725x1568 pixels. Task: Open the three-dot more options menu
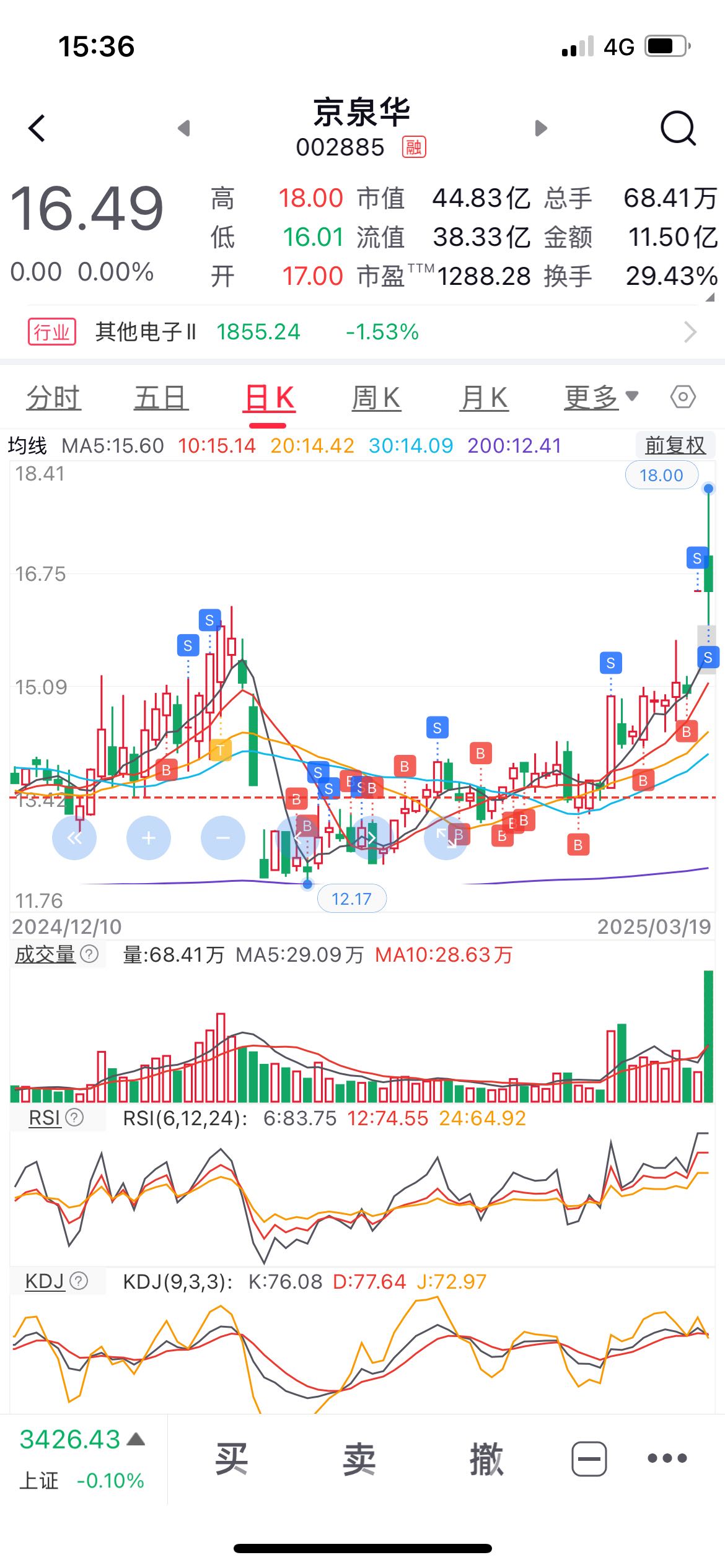click(x=667, y=1458)
